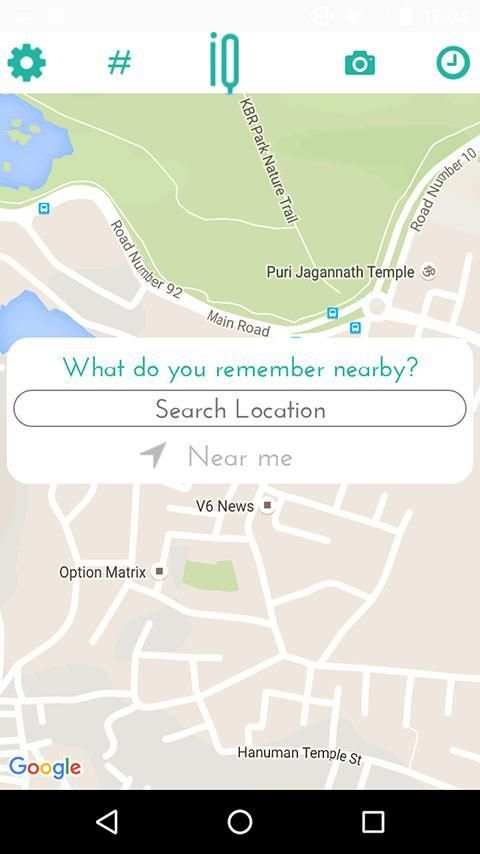
Task: Tap the center pin logo button
Action: pos(224,63)
